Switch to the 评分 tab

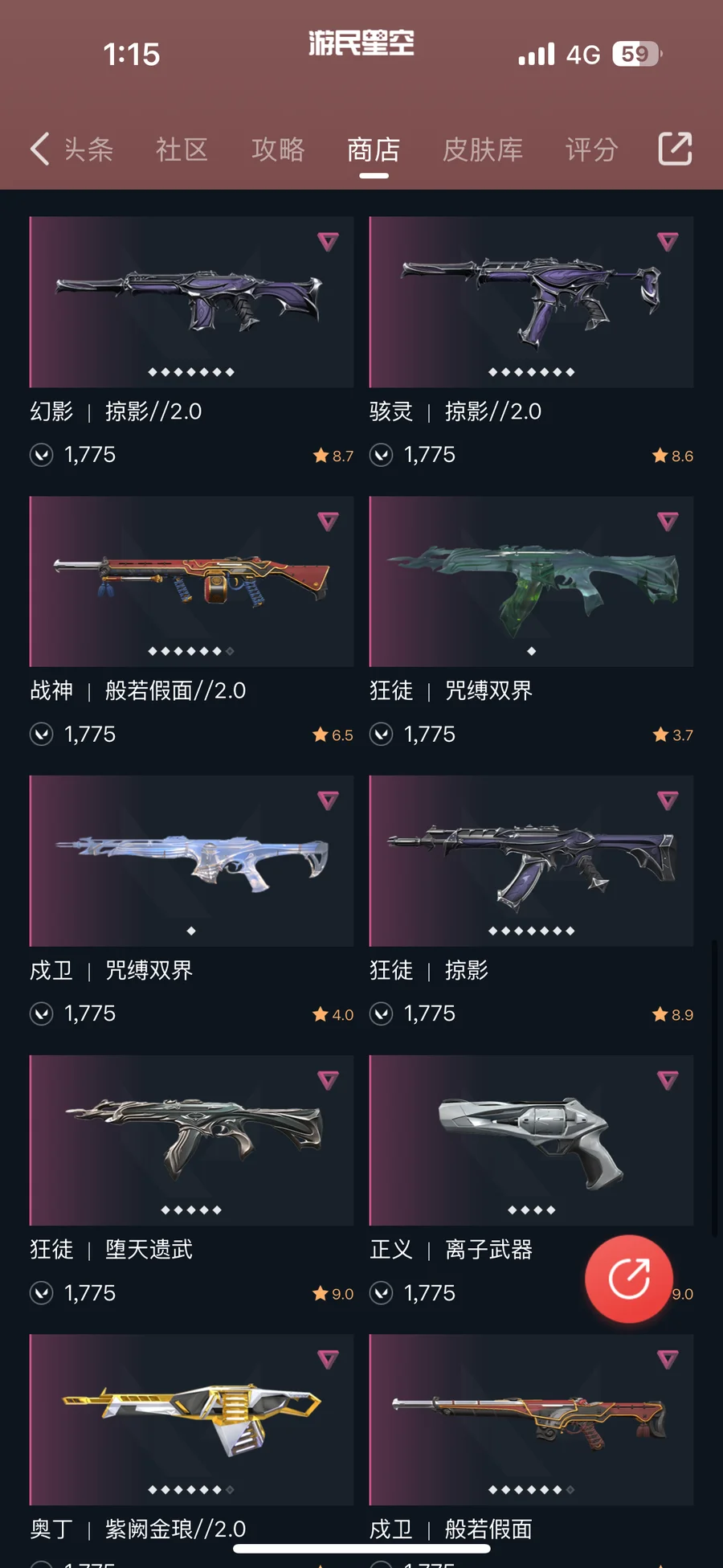tap(591, 149)
